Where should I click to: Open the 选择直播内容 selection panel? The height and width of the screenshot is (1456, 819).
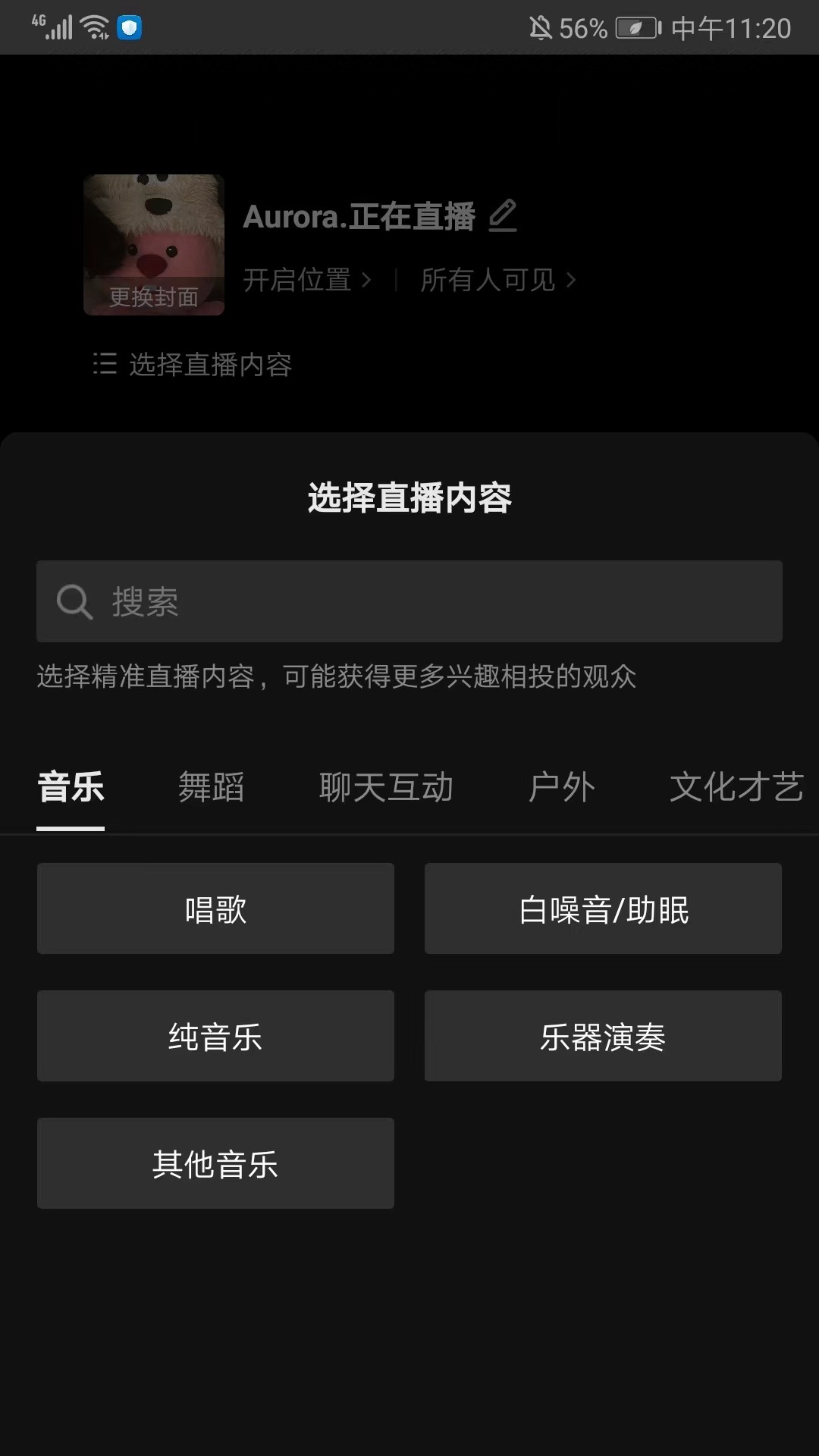point(213,366)
